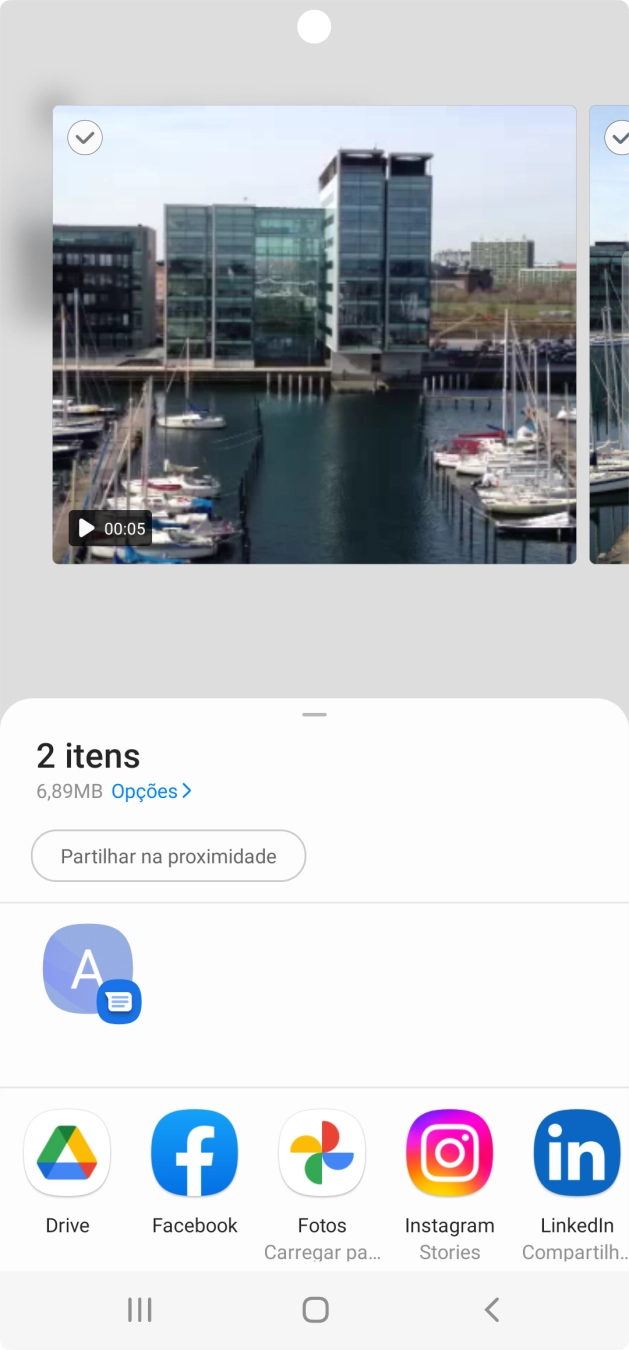
Task: Share the items on Facebook
Action: click(x=195, y=1154)
